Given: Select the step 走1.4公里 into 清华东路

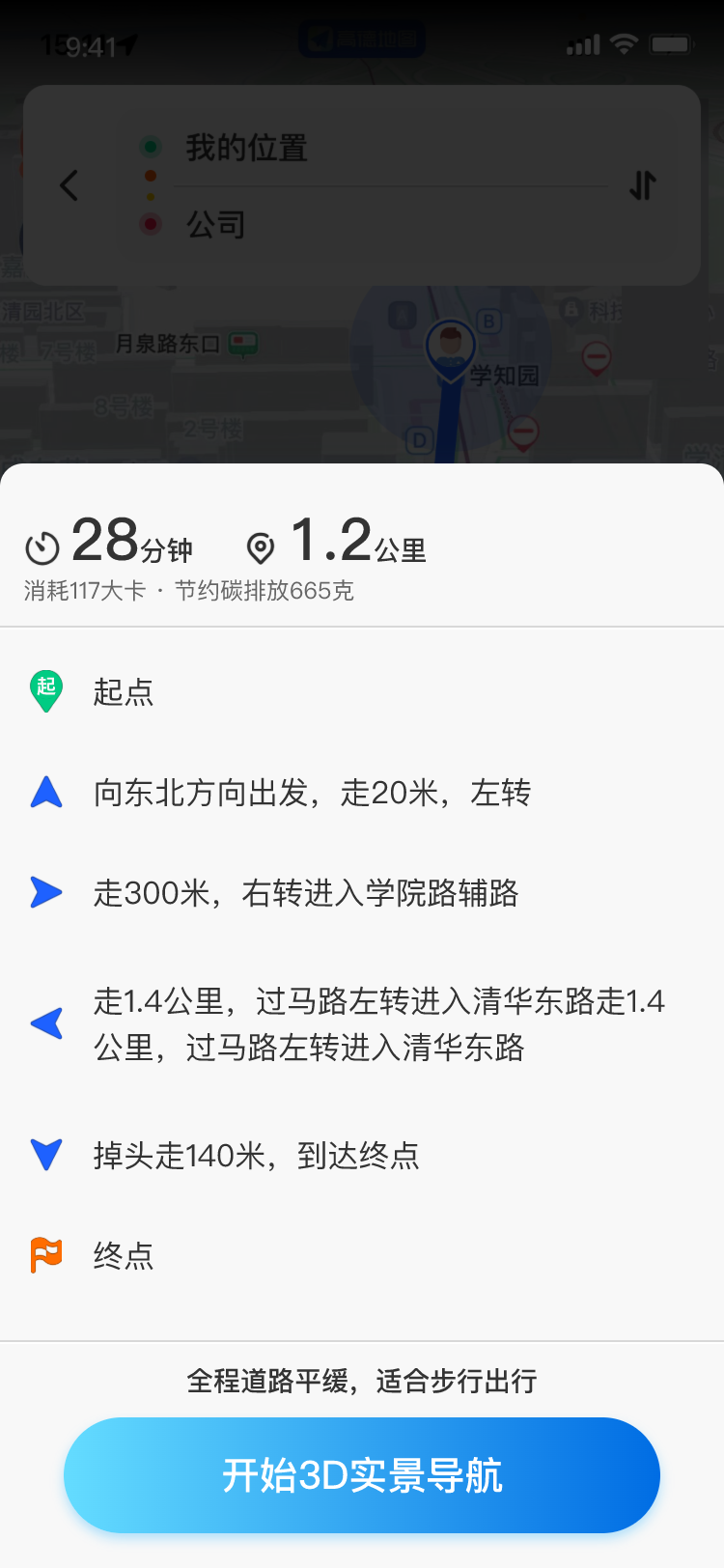Looking at the screenshot, I should tap(362, 1023).
